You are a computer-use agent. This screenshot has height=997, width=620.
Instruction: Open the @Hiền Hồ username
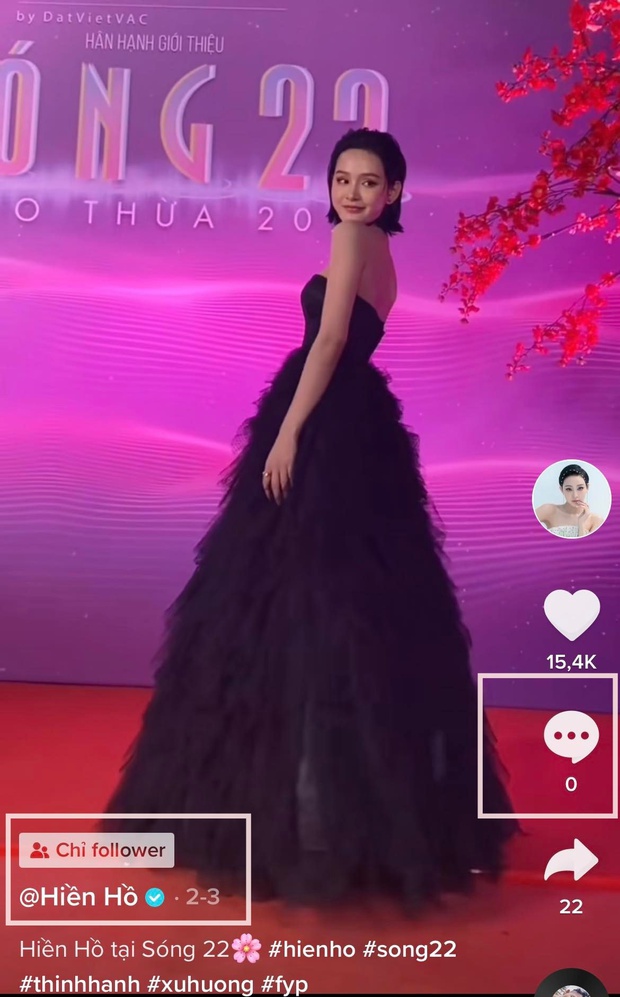click(x=79, y=897)
